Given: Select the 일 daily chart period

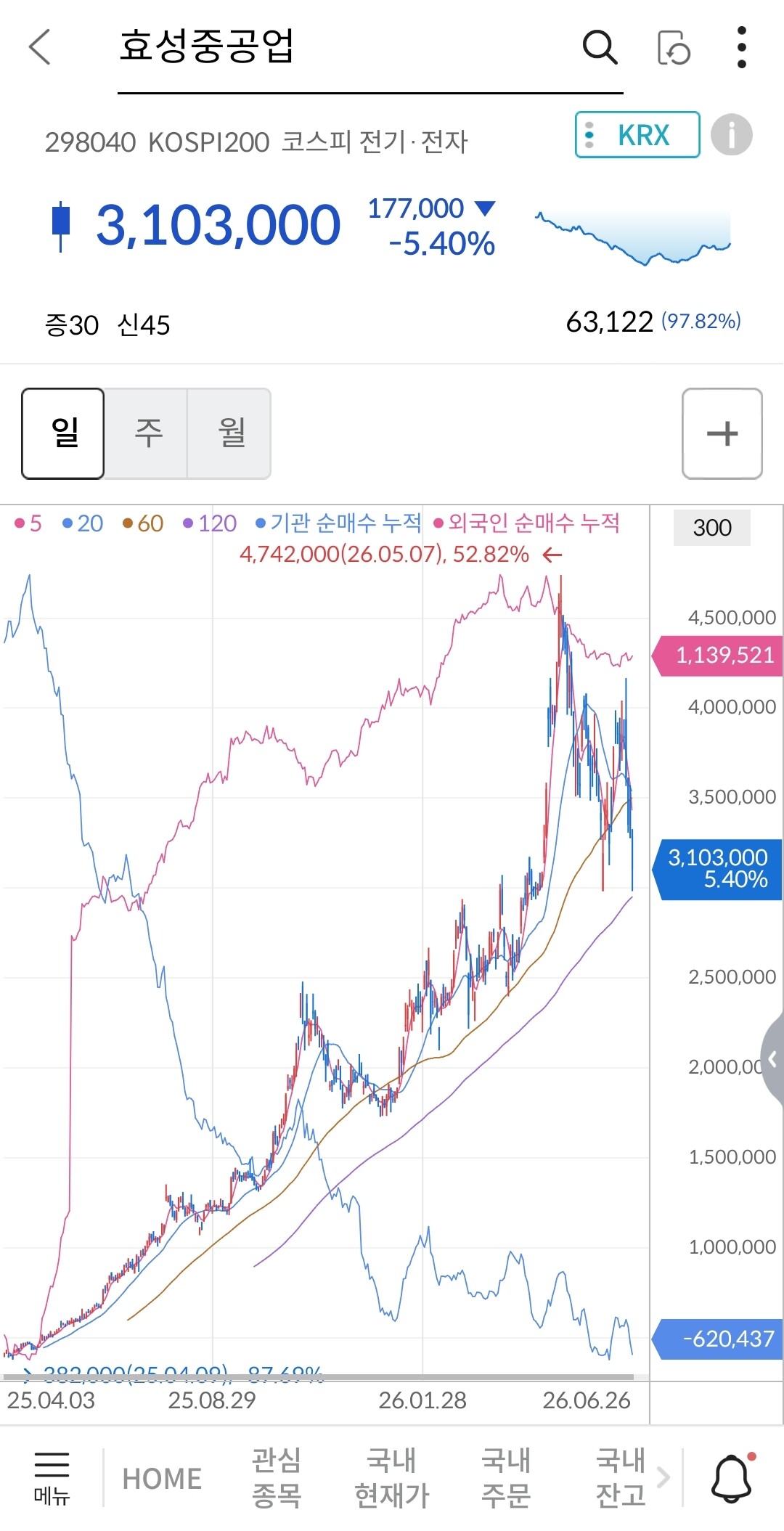Looking at the screenshot, I should [63, 433].
